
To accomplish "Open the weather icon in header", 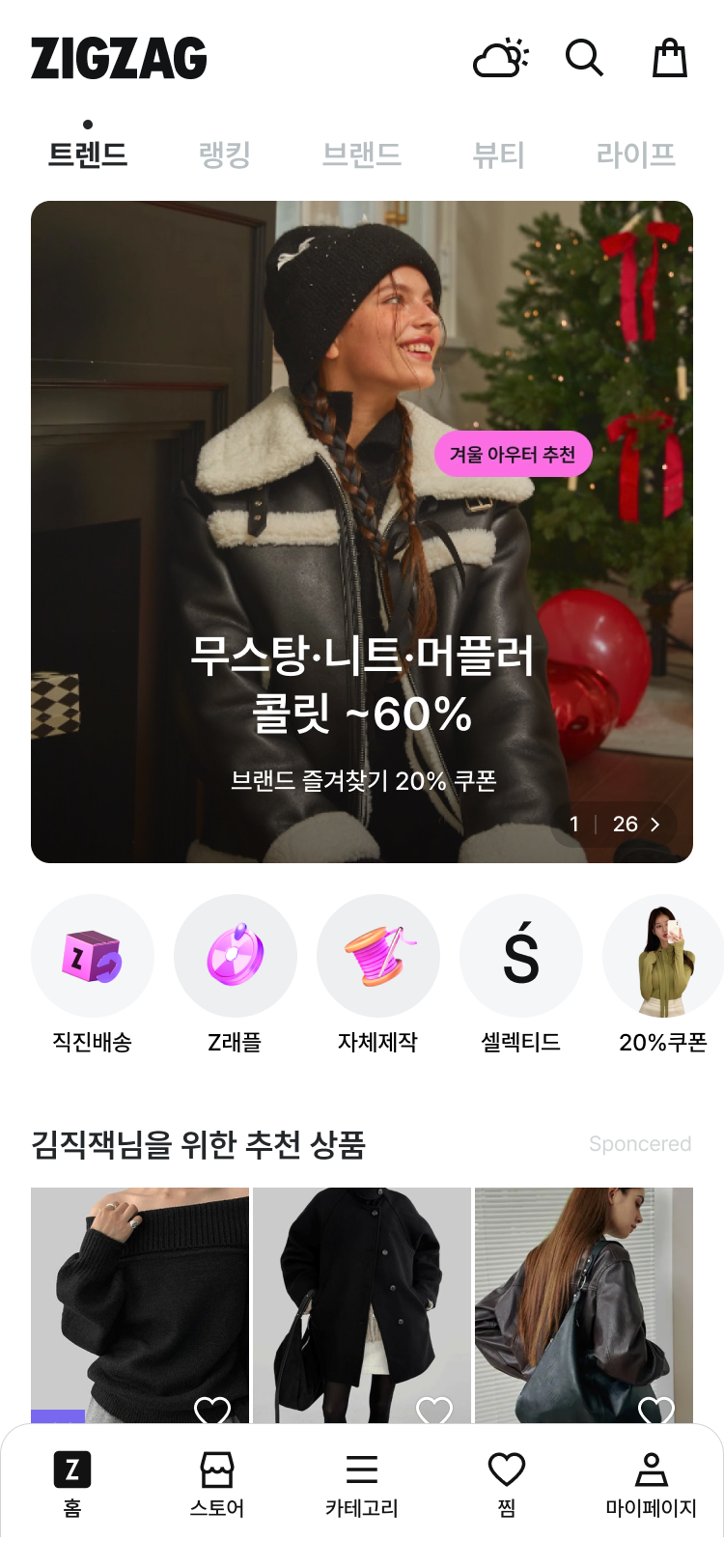I will pyautogui.click(x=500, y=58).
